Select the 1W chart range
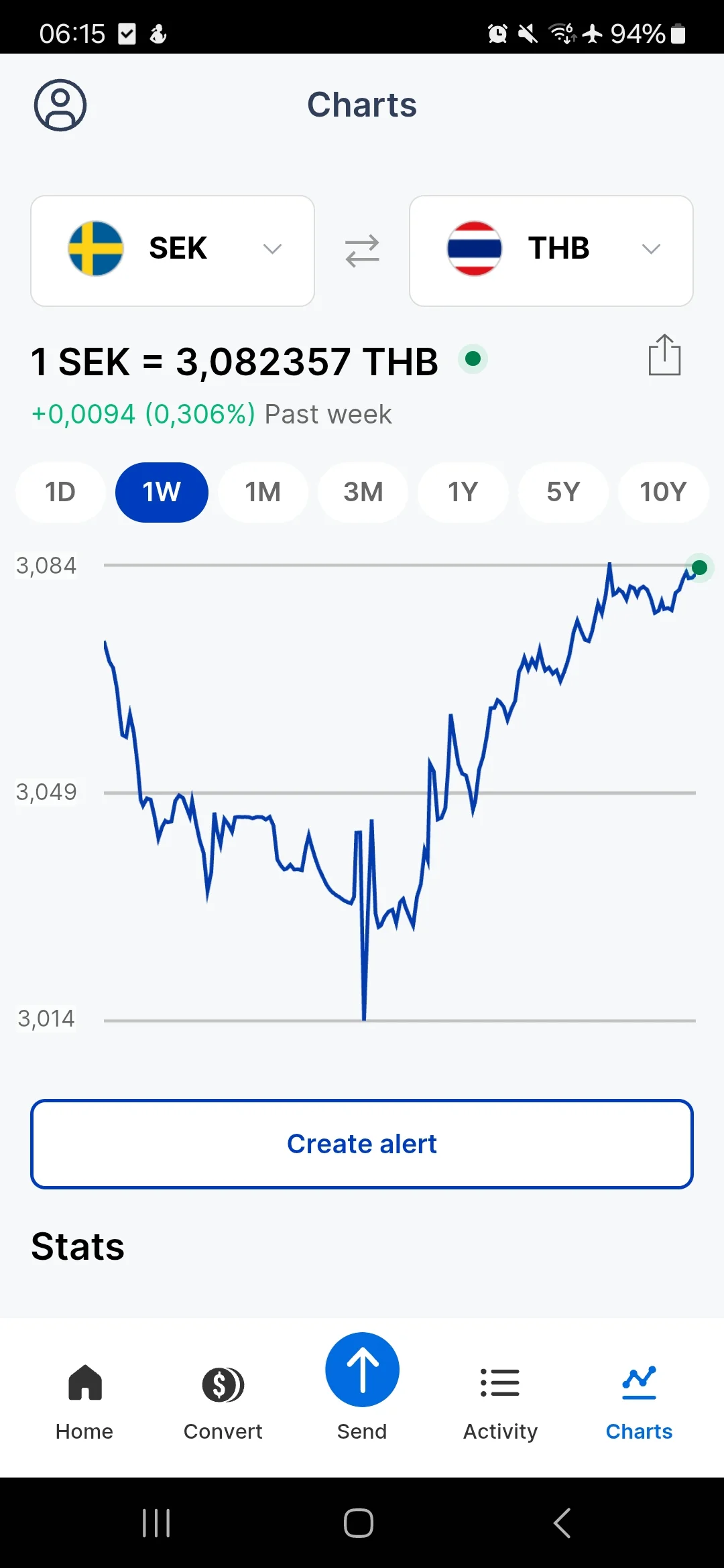 tap(162, 493)
